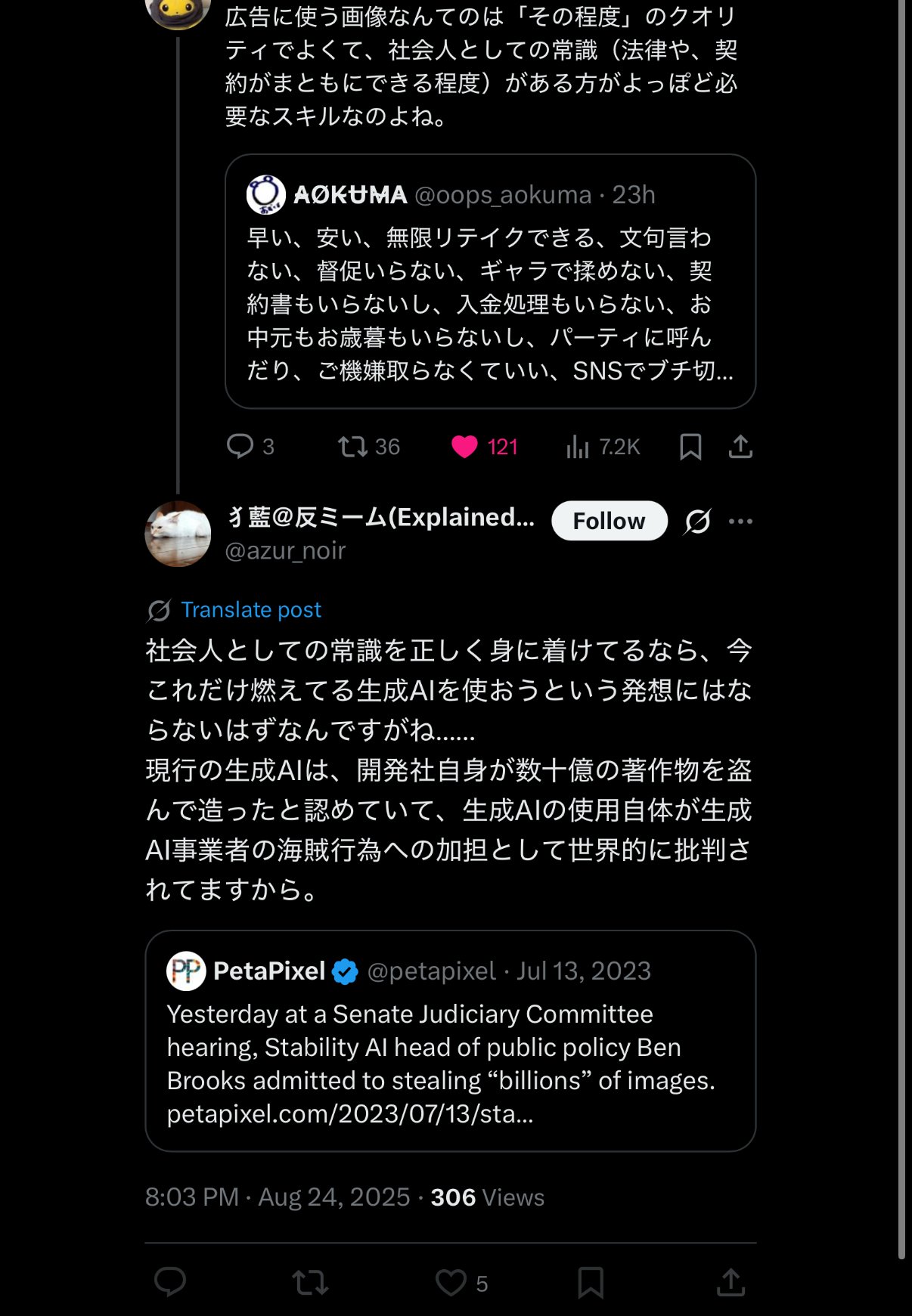Image resolution: width=912 pixels, height=1316 pixels.
Task: Tap Translate post link
Action: pyautogui.click(x=250, y=609)
